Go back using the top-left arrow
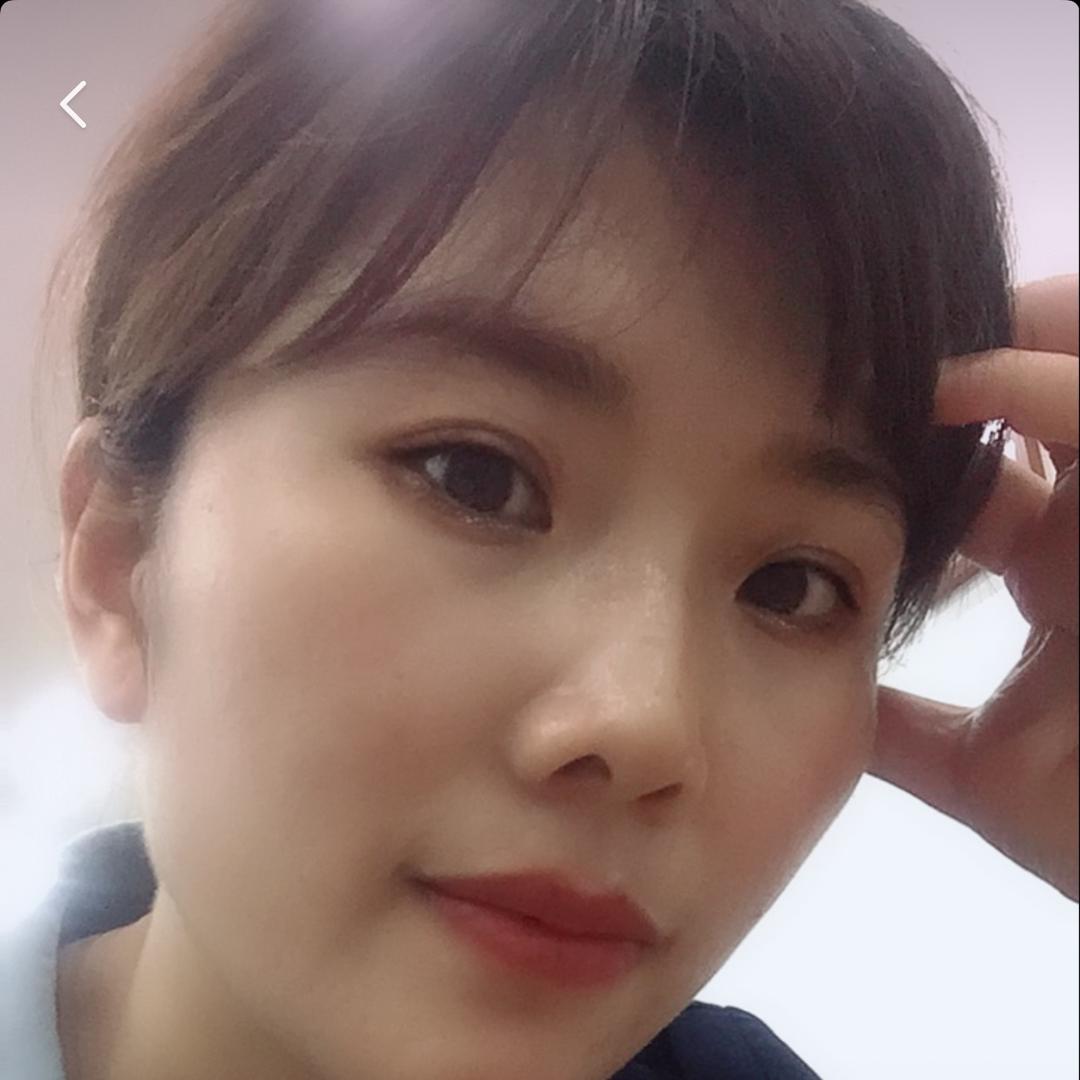 tap(73, 104)
